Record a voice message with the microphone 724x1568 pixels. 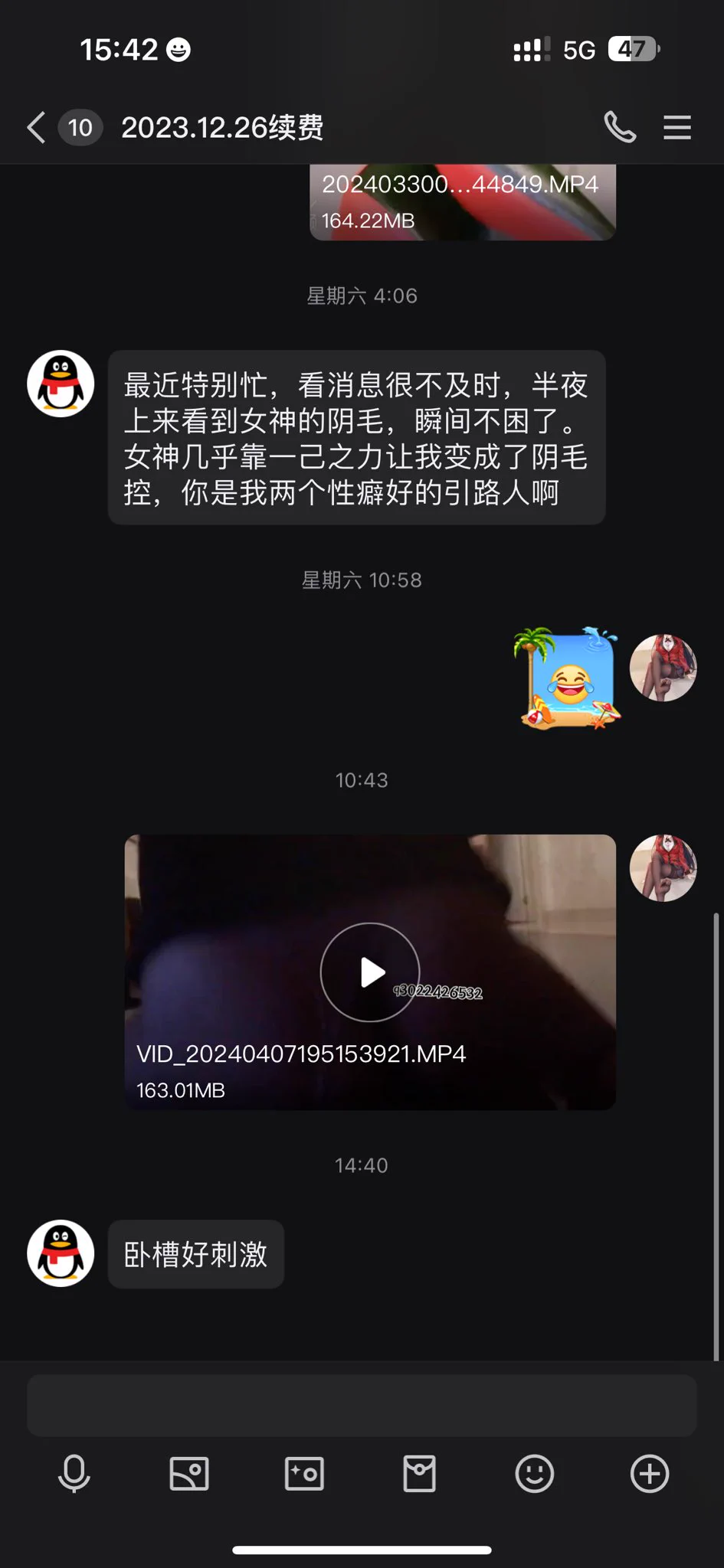[74, 1474]
